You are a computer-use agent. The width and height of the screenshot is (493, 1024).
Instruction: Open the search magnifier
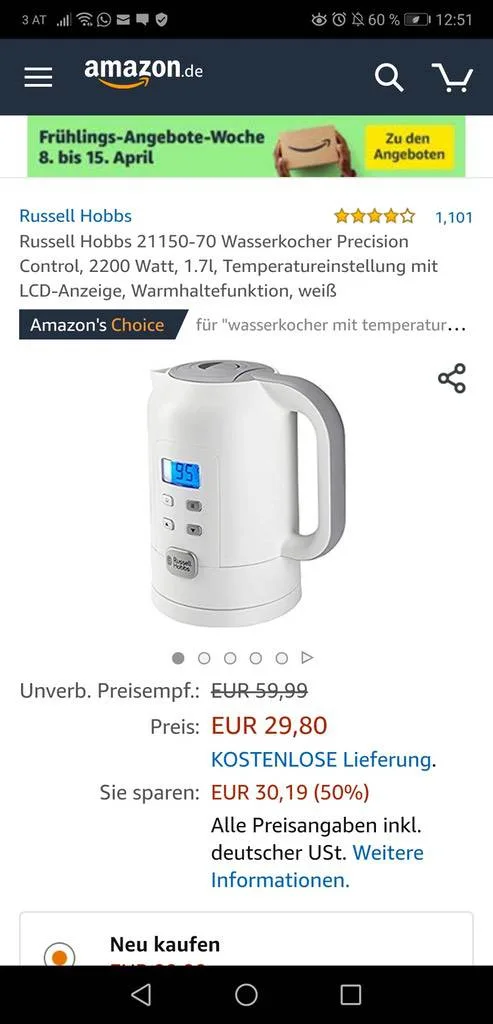pyautogui.click(x=389, y=78)
